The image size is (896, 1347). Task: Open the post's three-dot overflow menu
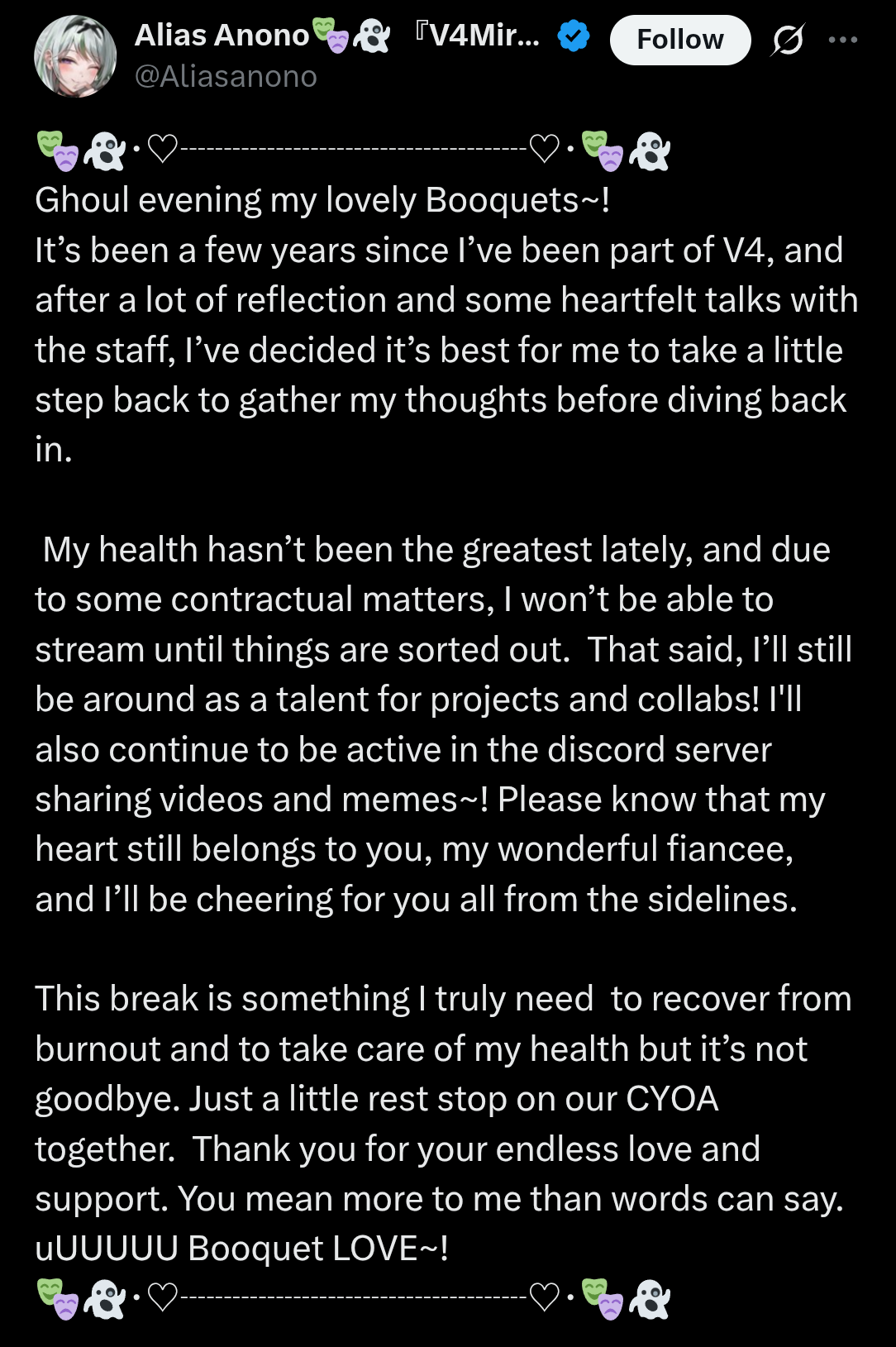click(x=842, y=40)
